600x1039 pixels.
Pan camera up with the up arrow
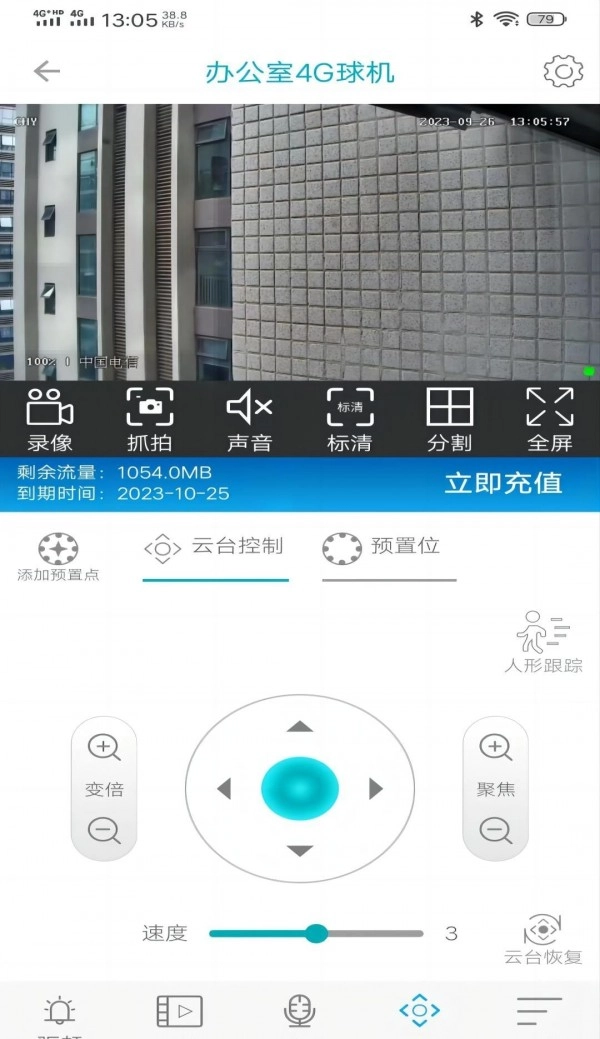(300, 726)
